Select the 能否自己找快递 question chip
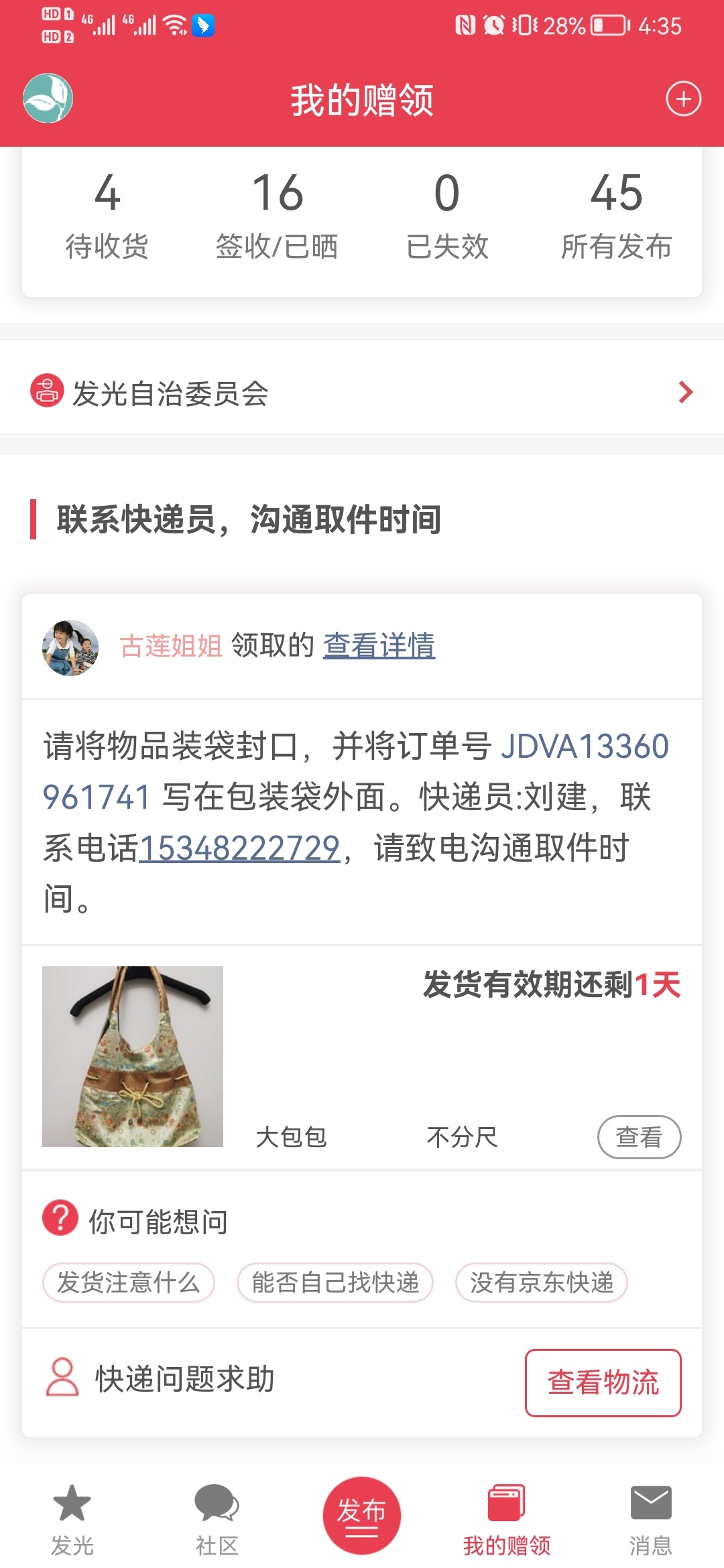 coord(335,1283)
